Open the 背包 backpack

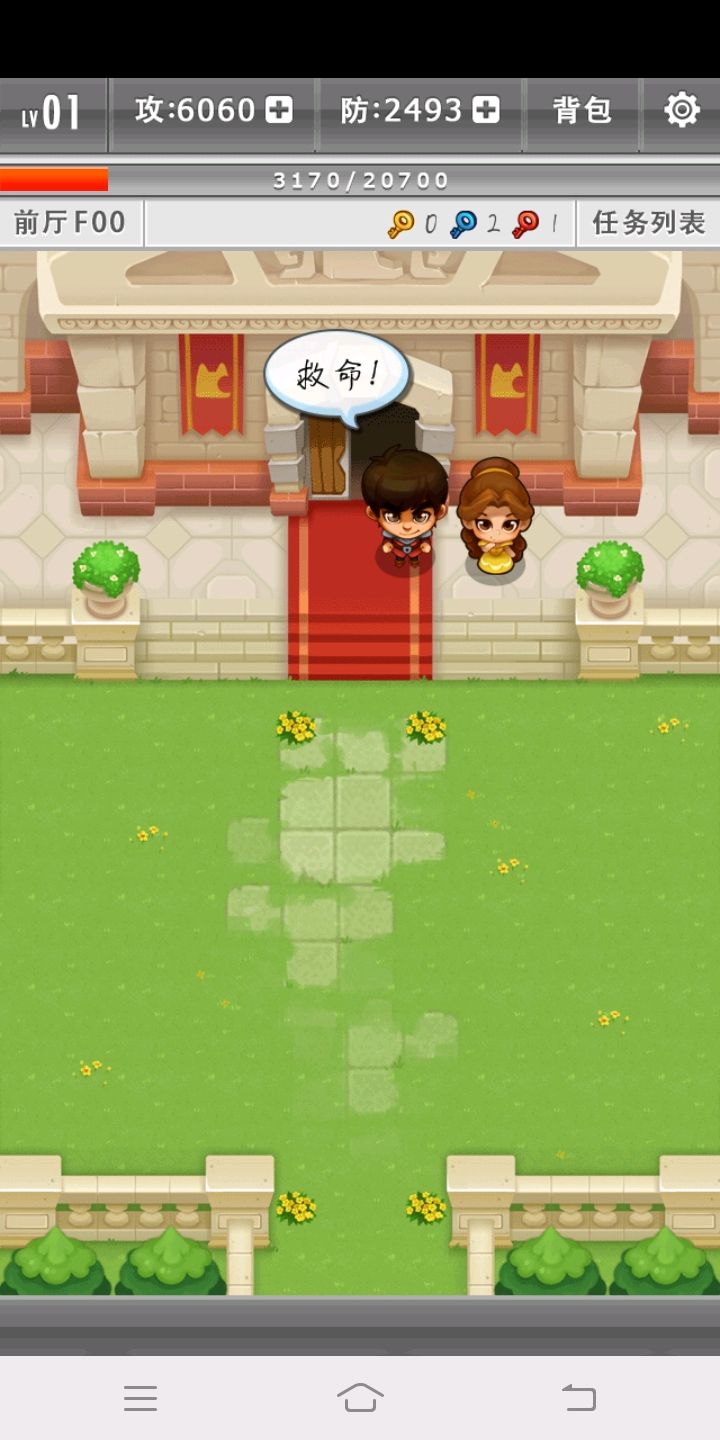tap(582, 110)
